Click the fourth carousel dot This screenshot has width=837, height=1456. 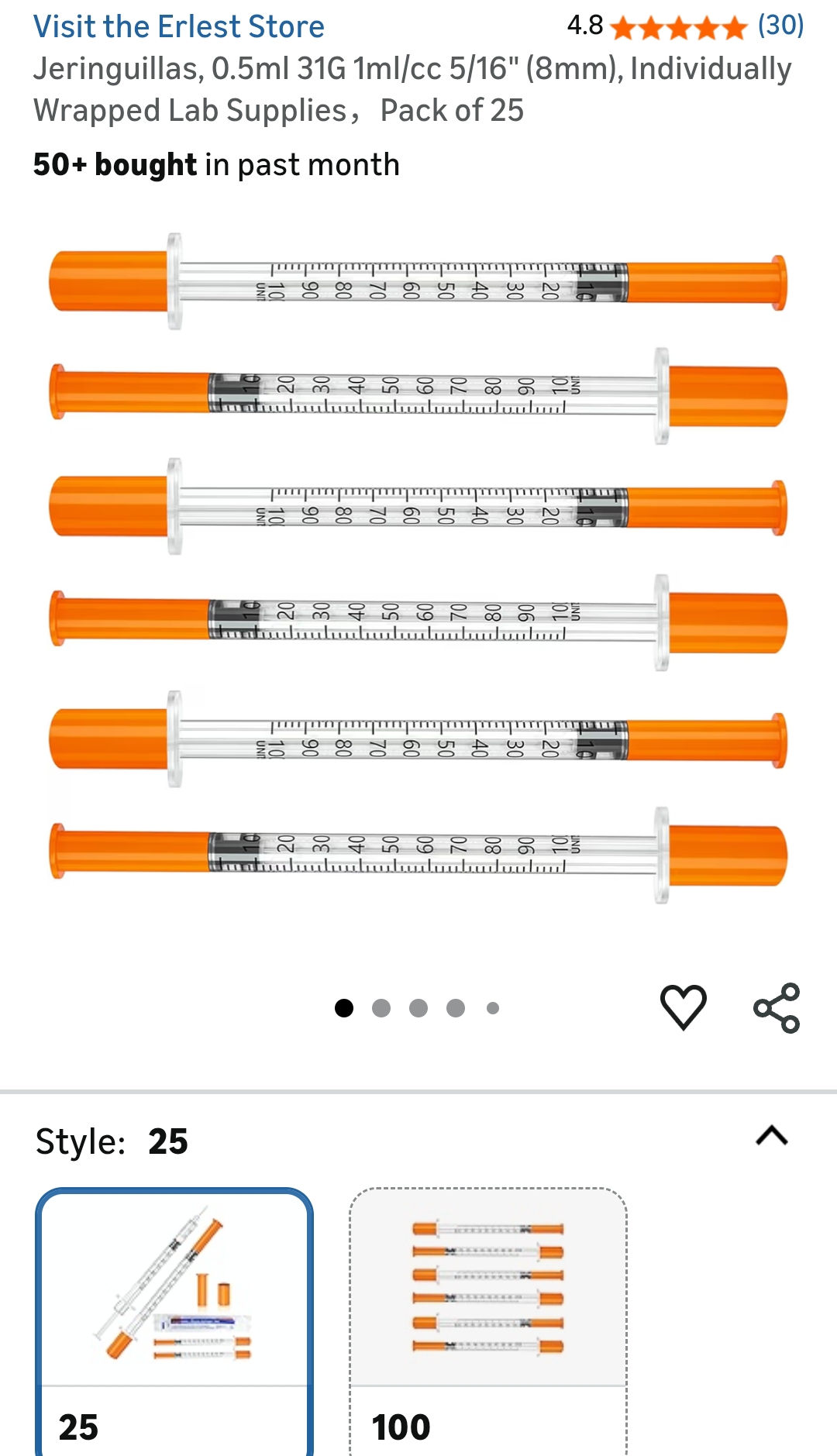(x=456, y=1007)
